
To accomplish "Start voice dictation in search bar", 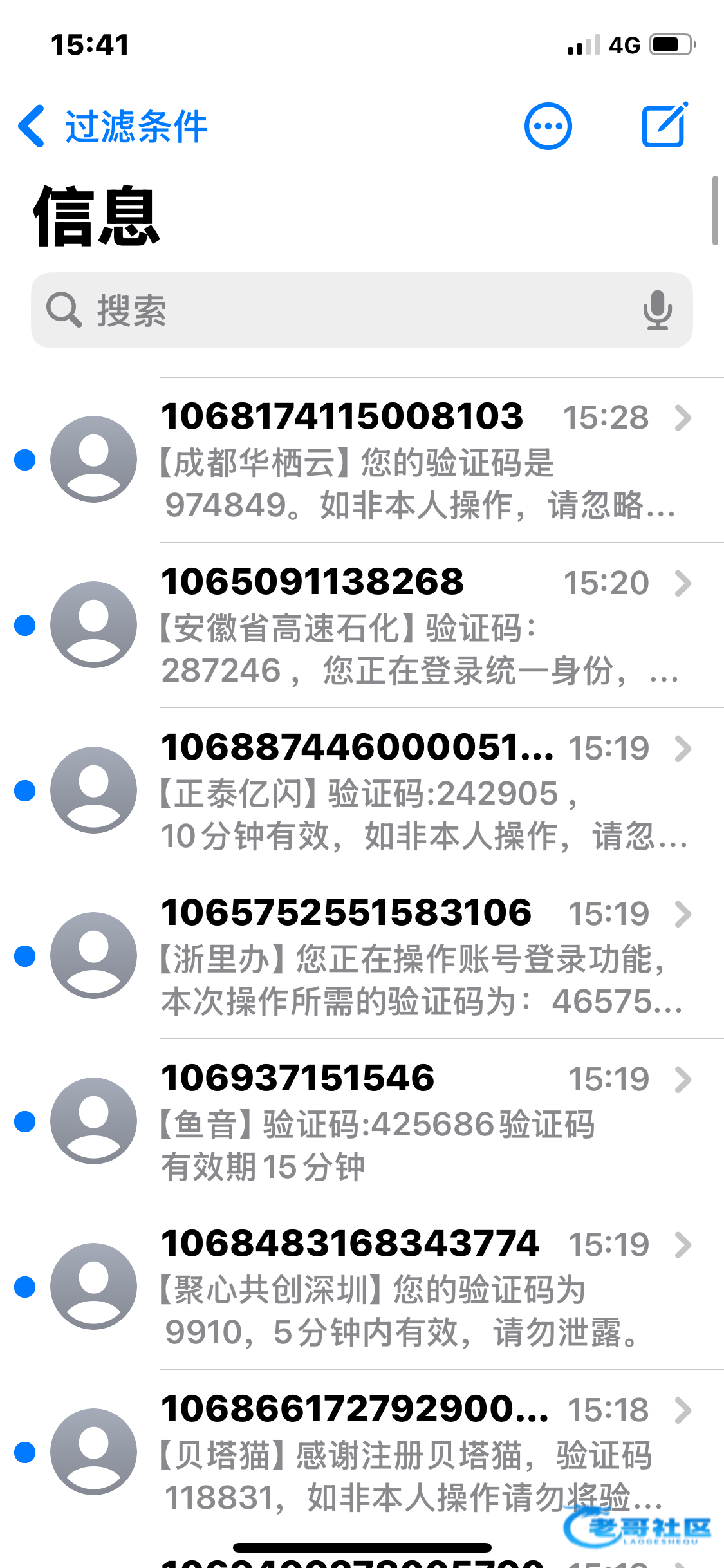I will tap(657, 310).
